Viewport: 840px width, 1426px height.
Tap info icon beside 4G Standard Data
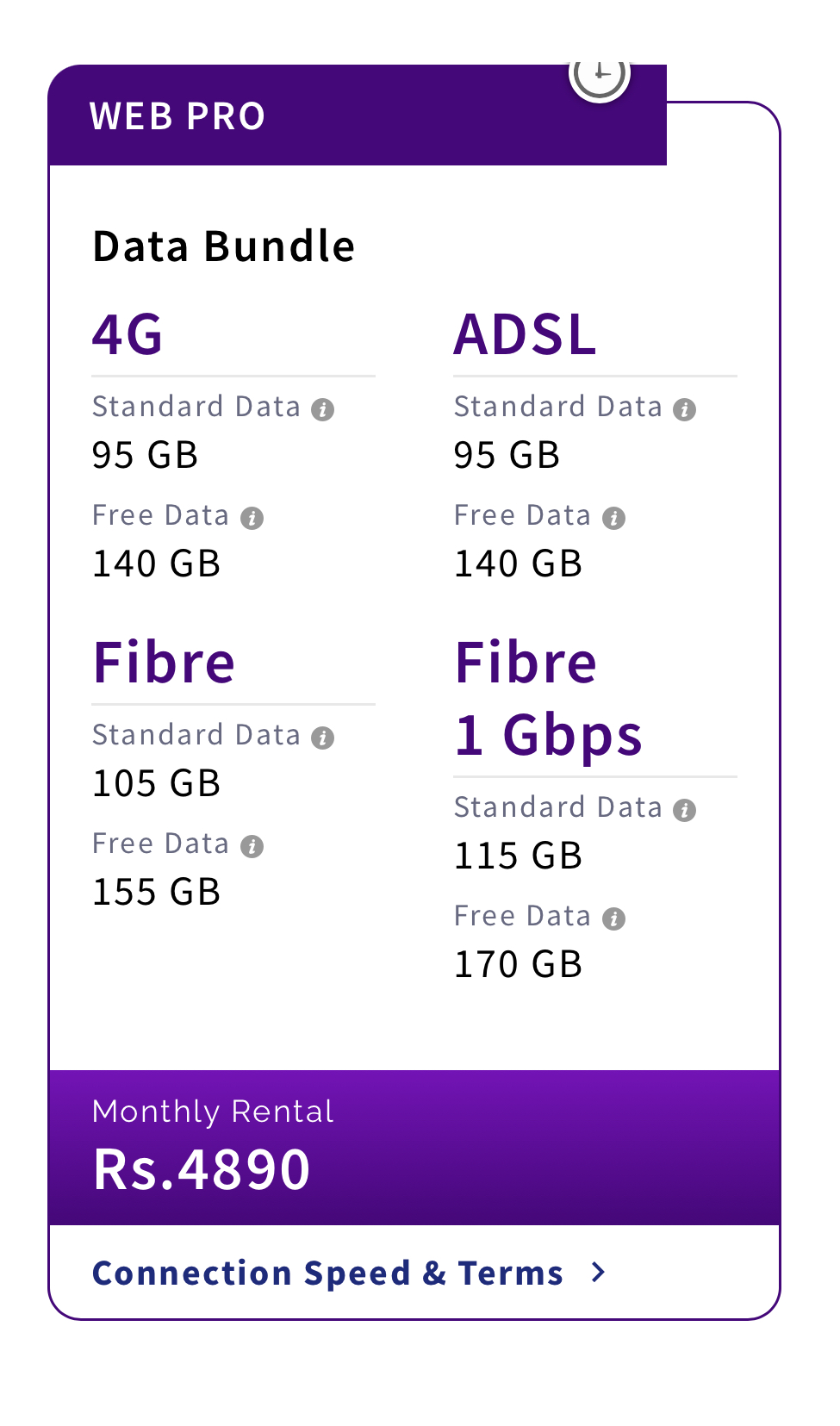click(x=323, y=409)
